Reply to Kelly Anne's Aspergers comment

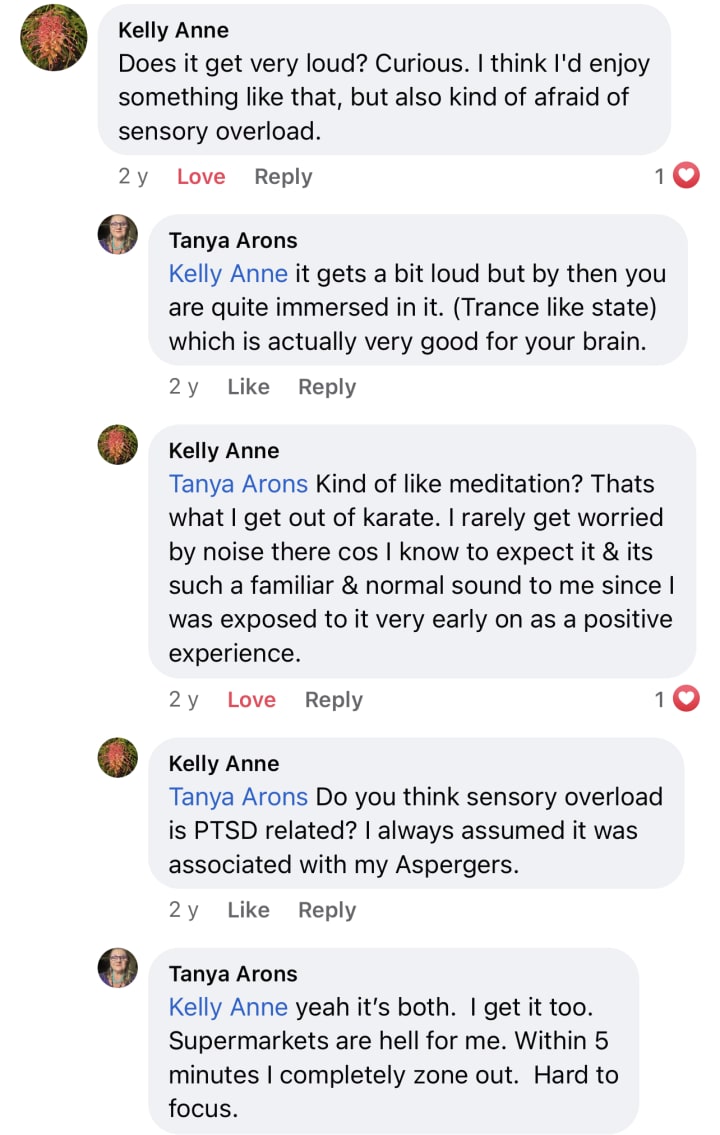tap(327, 910)
